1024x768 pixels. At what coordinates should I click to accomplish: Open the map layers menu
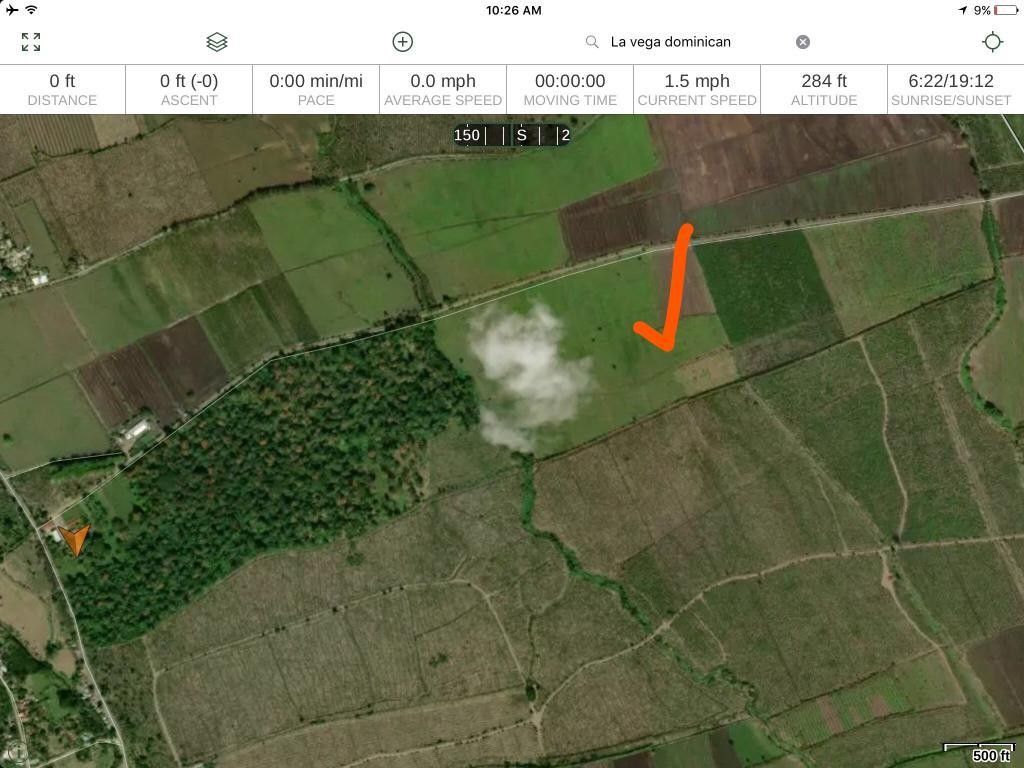[x=217, y=42]
